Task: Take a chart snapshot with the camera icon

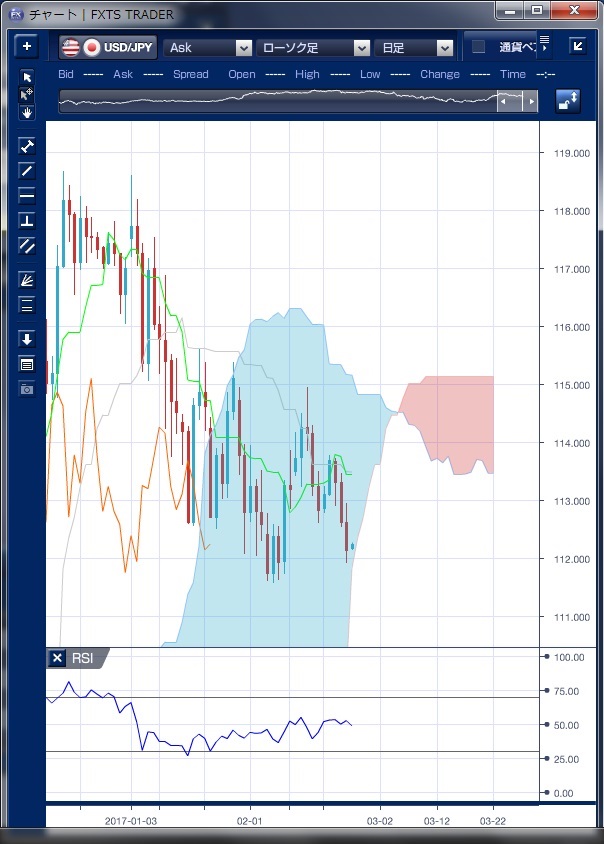Action: (x=27, y=388)
